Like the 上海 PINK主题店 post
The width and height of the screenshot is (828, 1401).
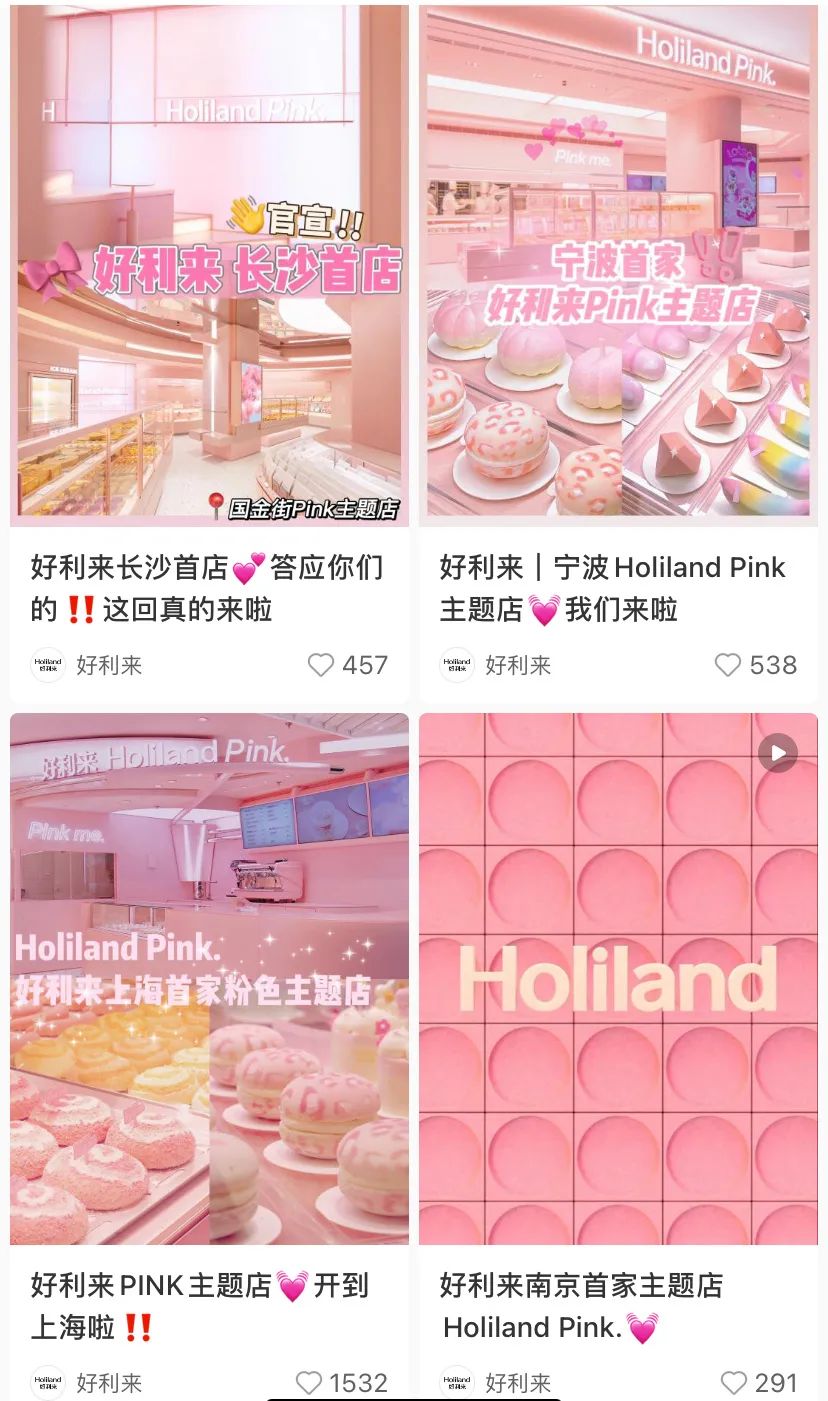coord(309,1383)
